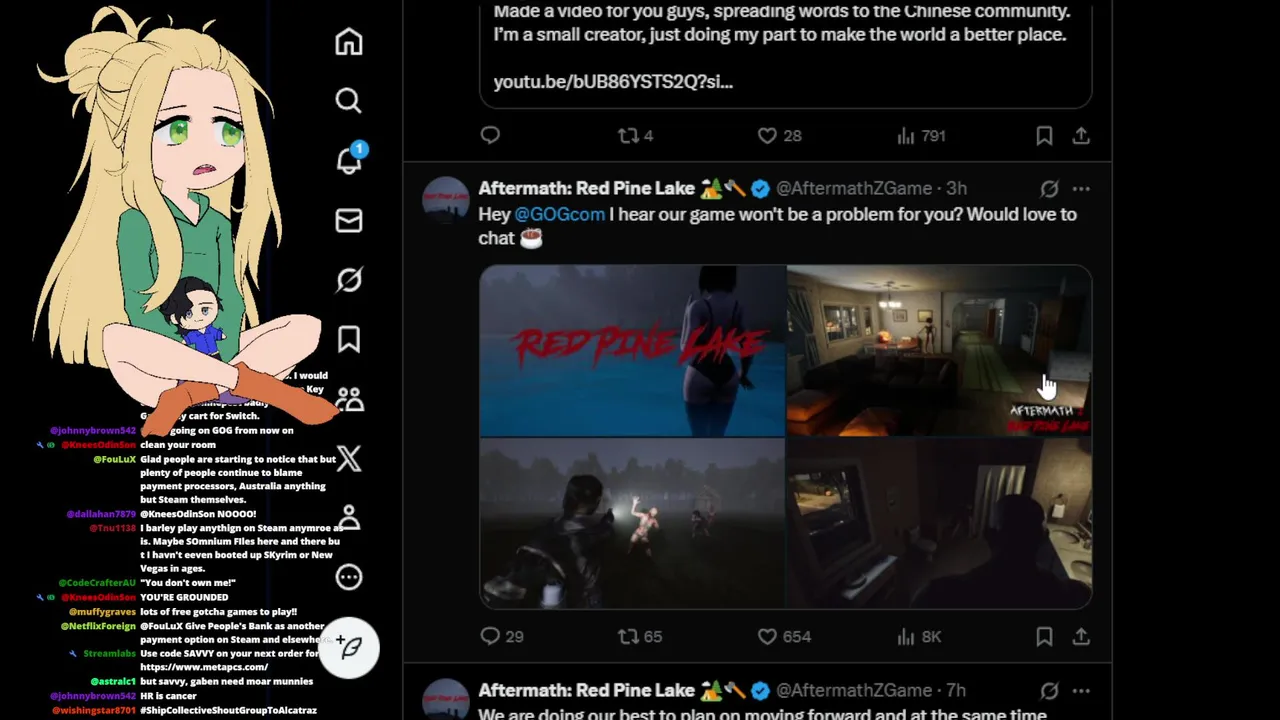The height and width of the screenshot is (720, 1280).
Task: Share the post with 791 views
Action: click(1081, 136)
